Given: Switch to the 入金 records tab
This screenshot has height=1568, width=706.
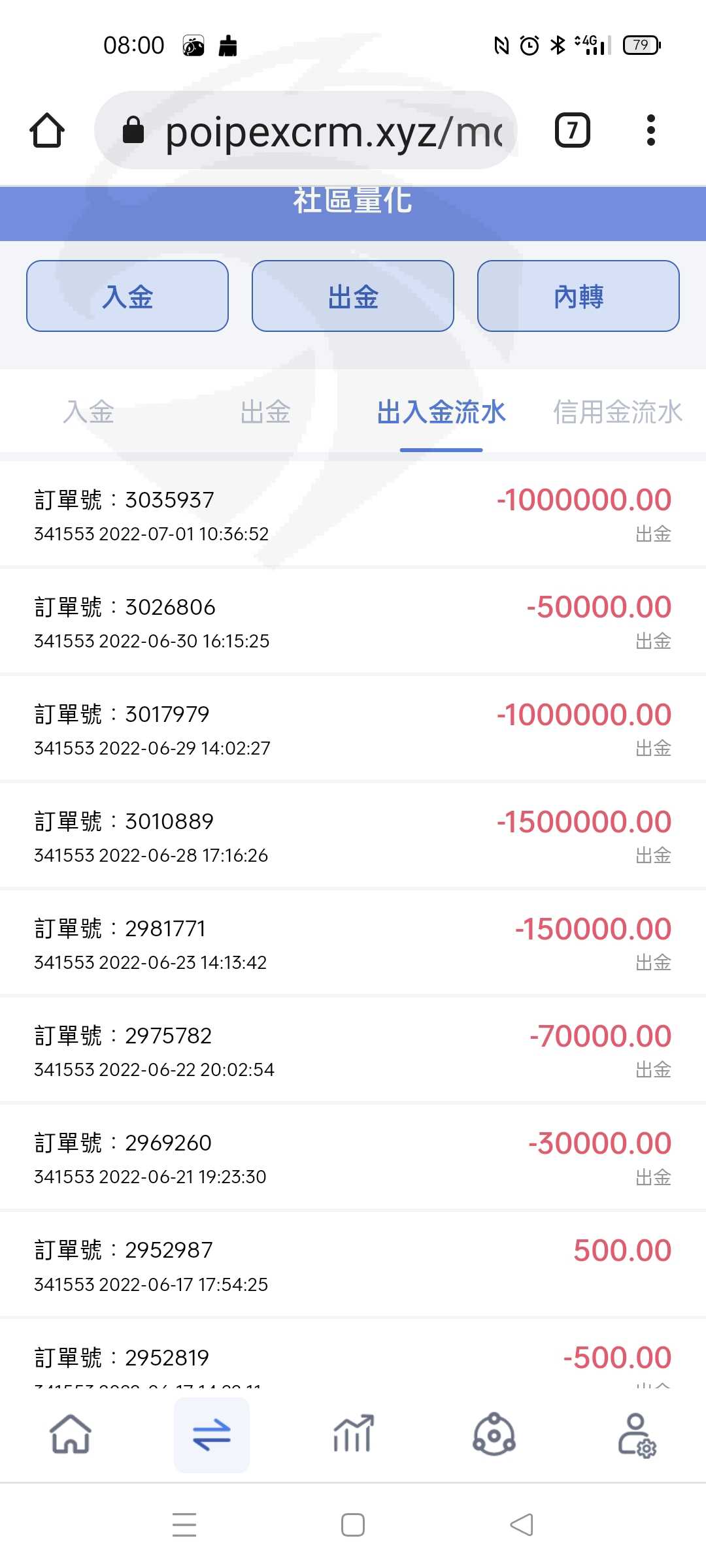Looking at the screenshot, I should 88,412.
